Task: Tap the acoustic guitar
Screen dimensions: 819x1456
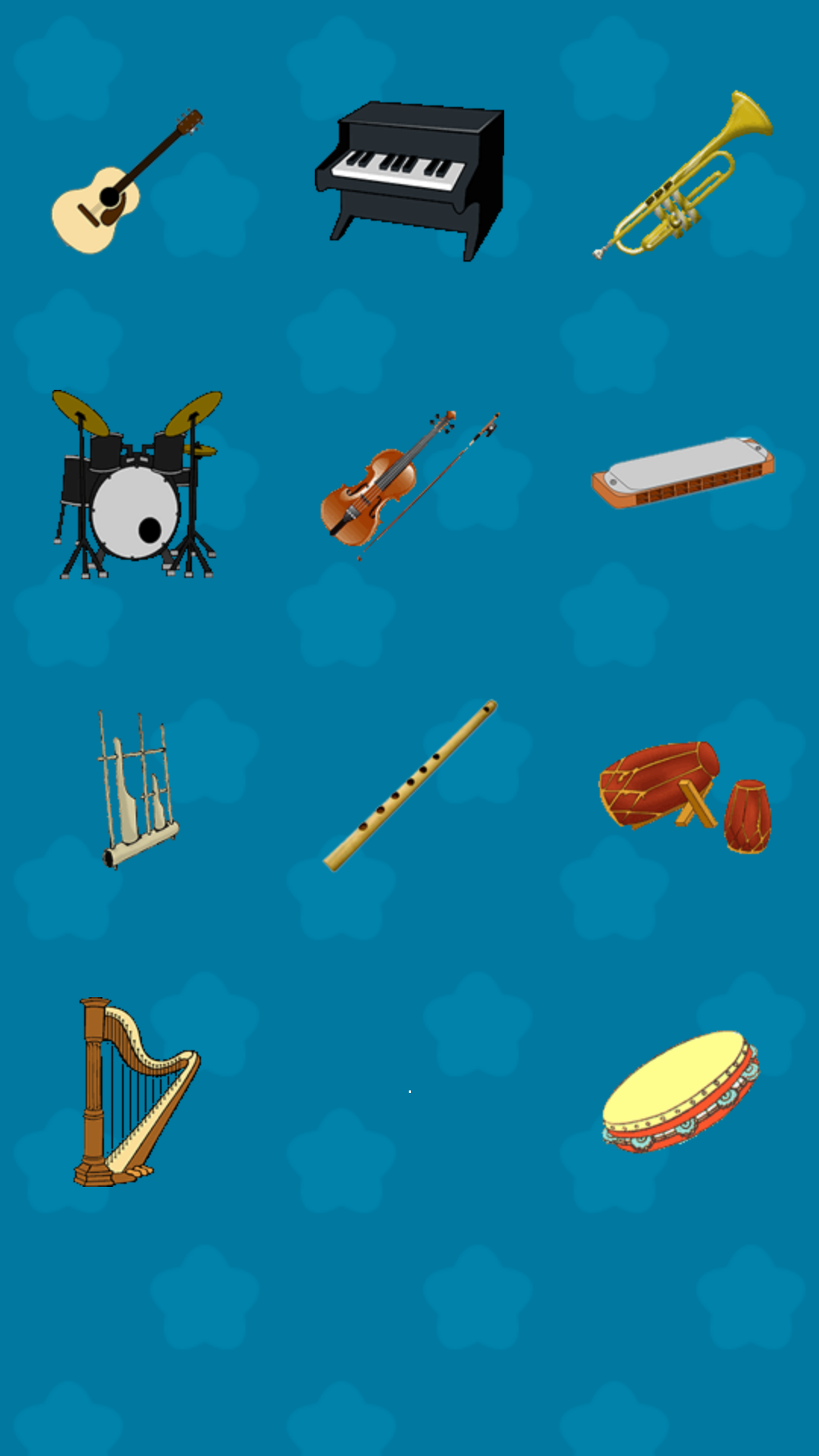Action: pyautogui.click(x=127, y=181)
